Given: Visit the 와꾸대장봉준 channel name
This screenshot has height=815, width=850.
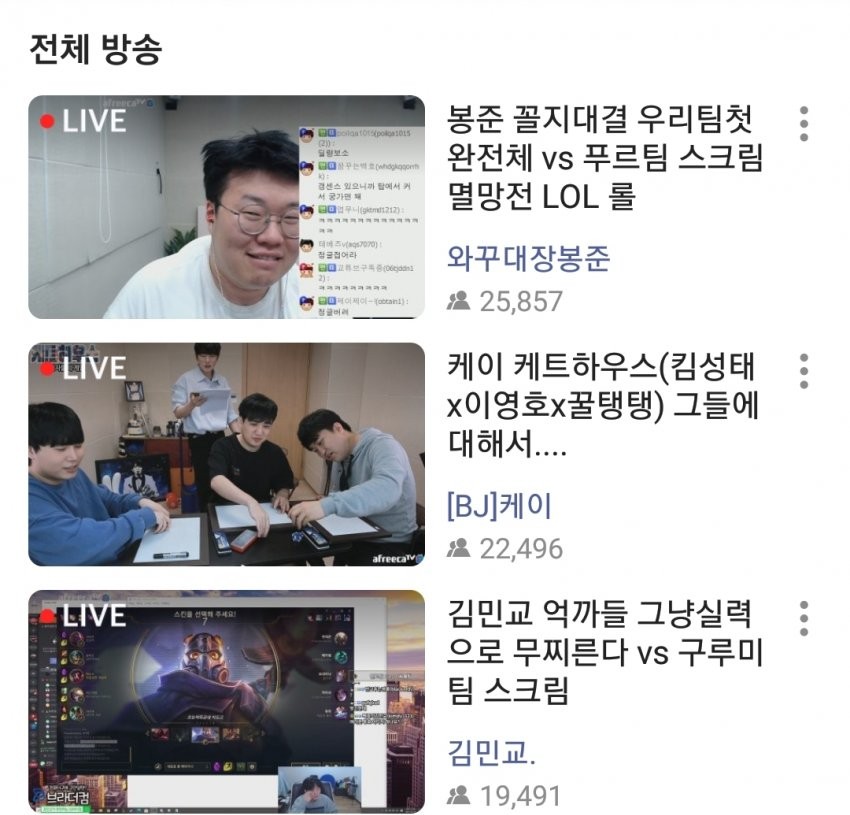Looking at the screenshot, I should [x=528, y=257].
